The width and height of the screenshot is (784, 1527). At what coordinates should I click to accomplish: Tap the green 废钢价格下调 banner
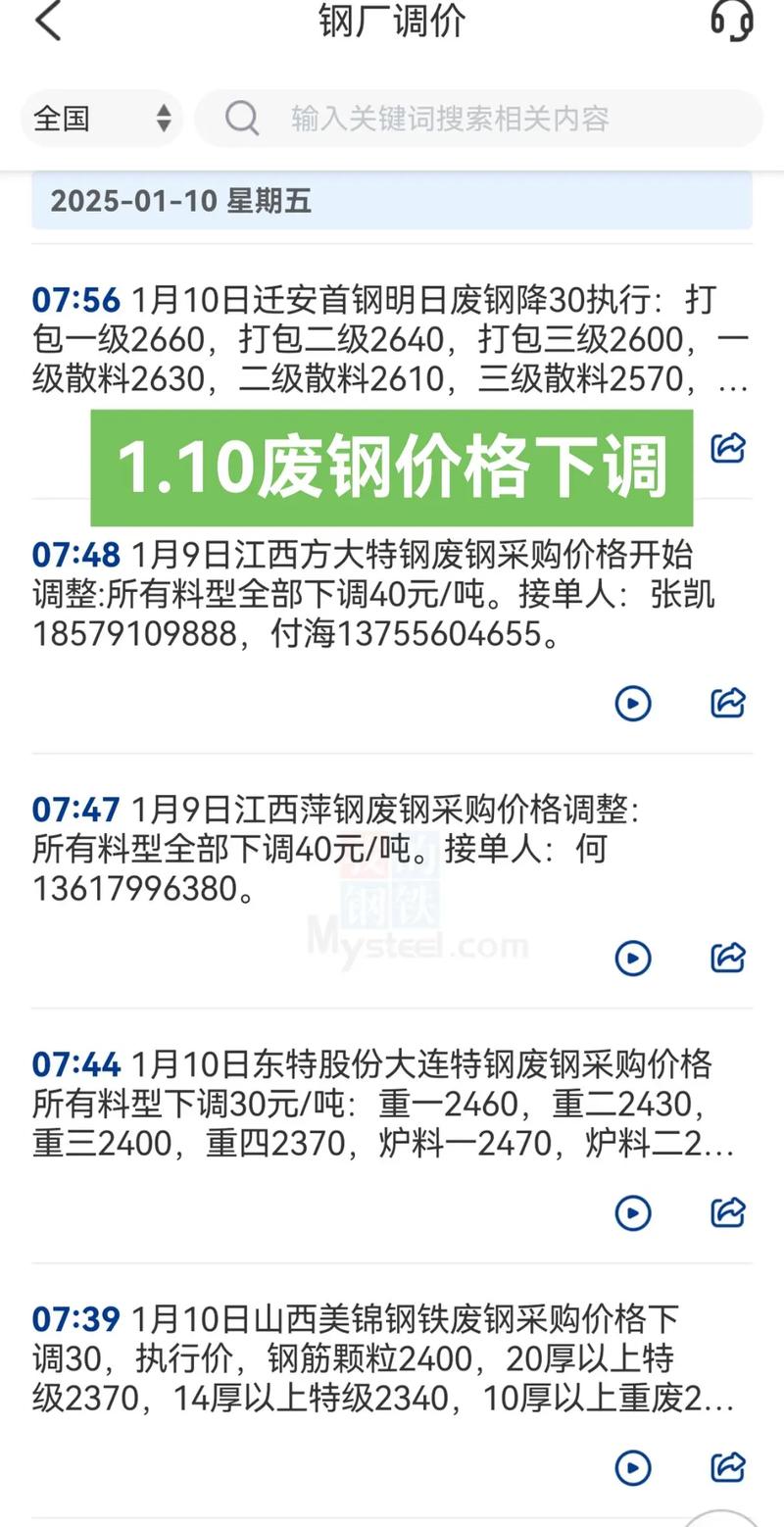coord(392,468)
